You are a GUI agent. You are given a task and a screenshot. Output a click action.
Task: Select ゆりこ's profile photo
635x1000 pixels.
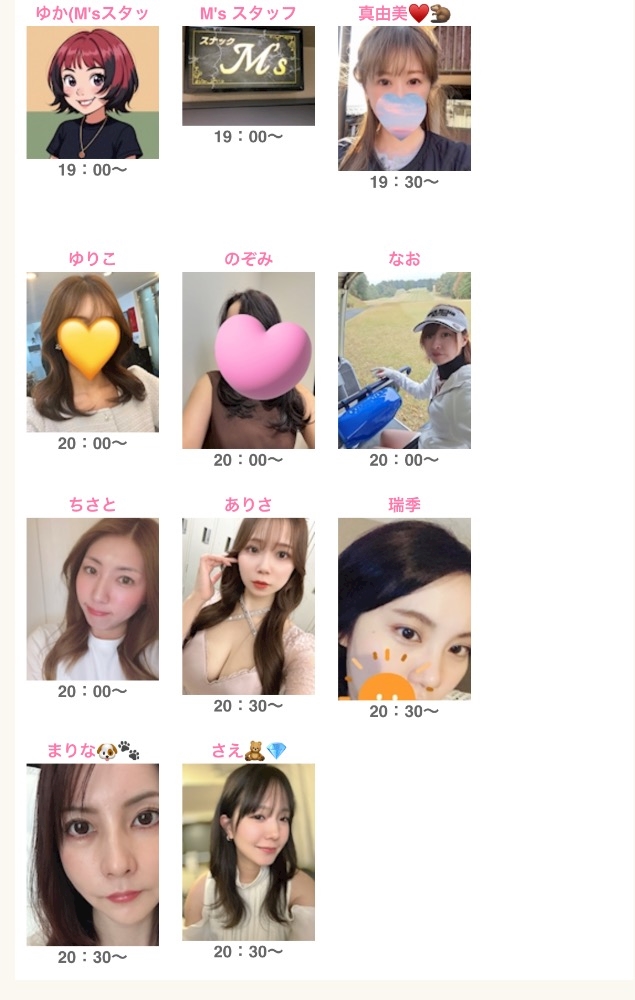coord(92,352)
